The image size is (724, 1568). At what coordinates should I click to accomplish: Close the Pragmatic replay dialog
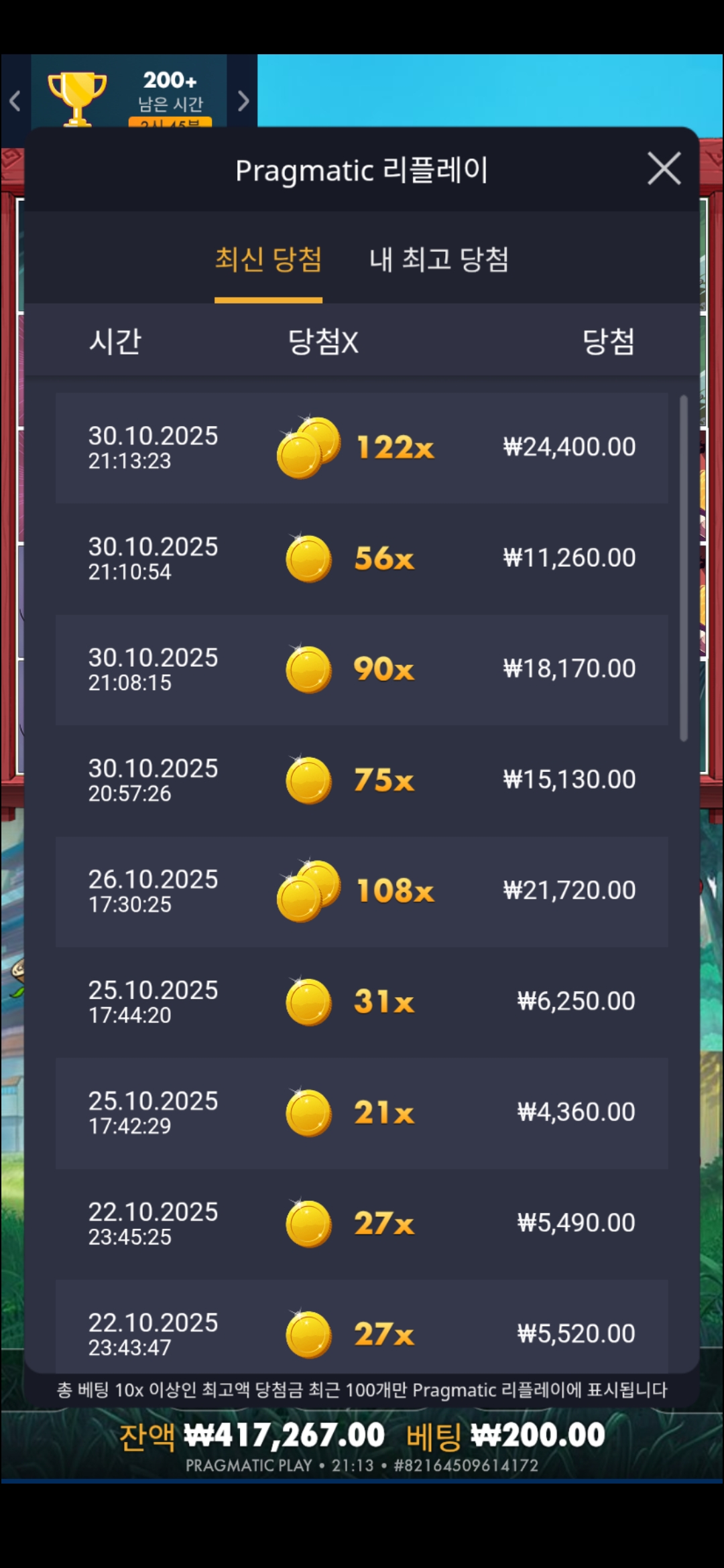[664, 168]
